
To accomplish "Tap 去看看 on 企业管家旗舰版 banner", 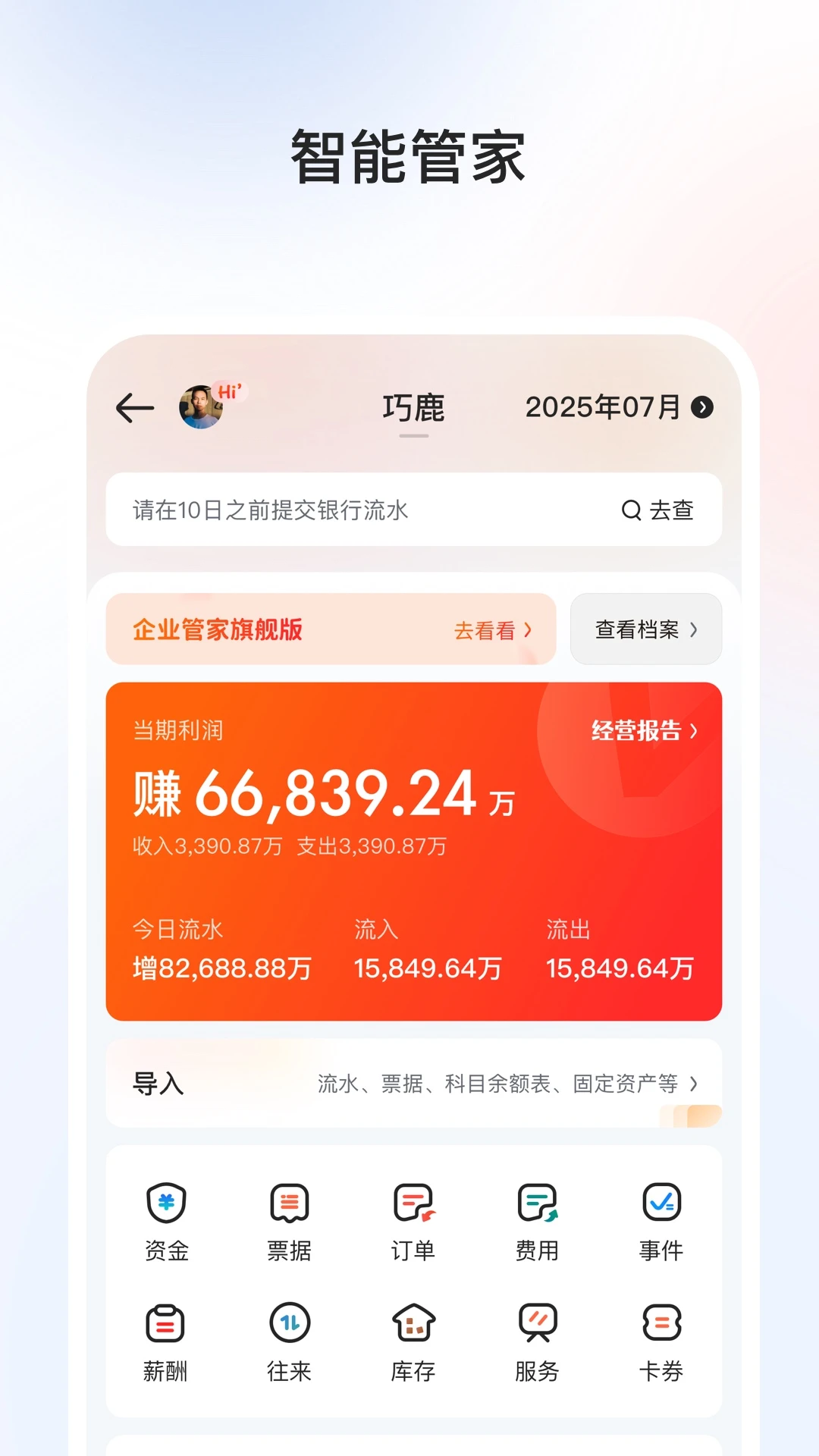I will coord(491,629).
